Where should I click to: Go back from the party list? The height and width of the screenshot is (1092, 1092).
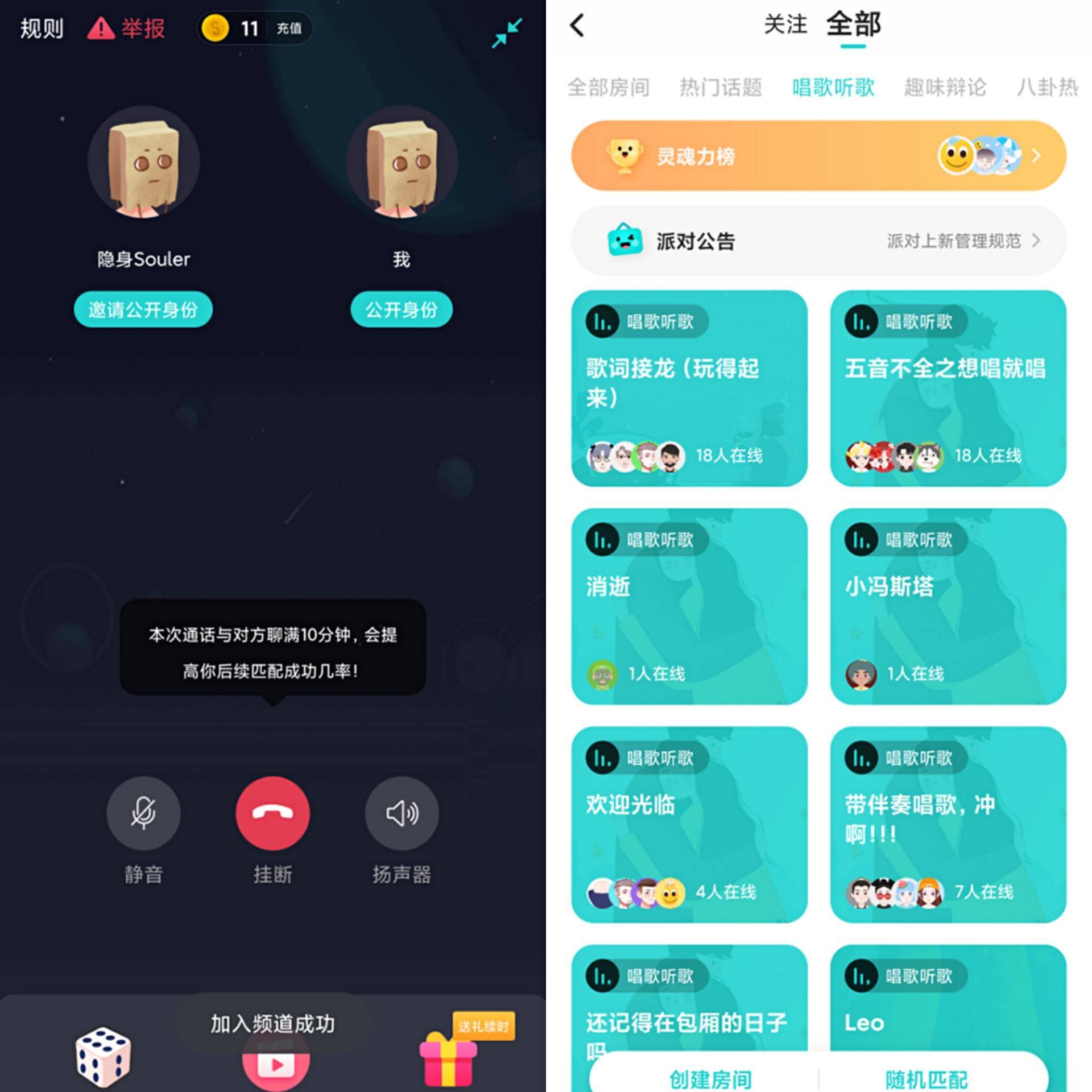point(577,26)
